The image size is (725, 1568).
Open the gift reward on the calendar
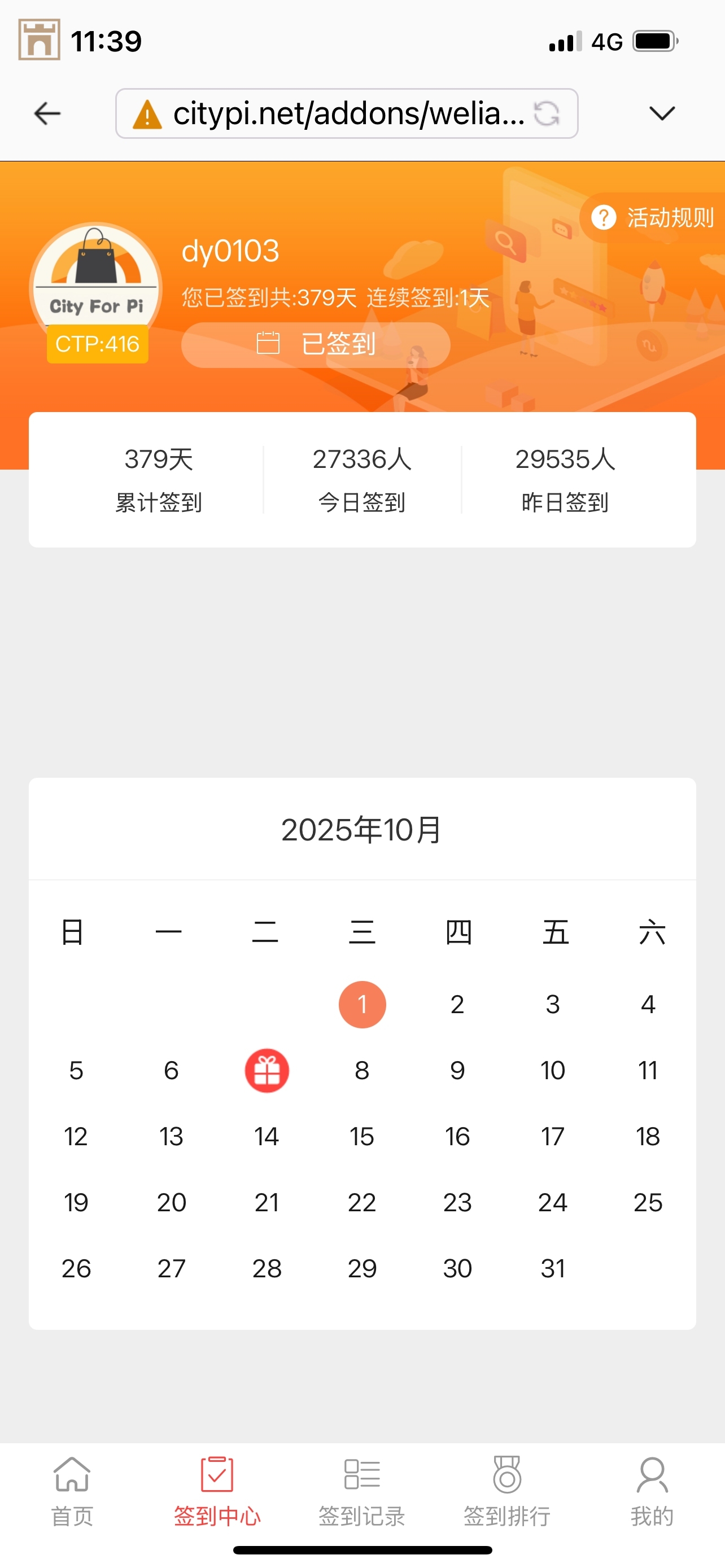pyautogui.click(x=267, y=1070)
